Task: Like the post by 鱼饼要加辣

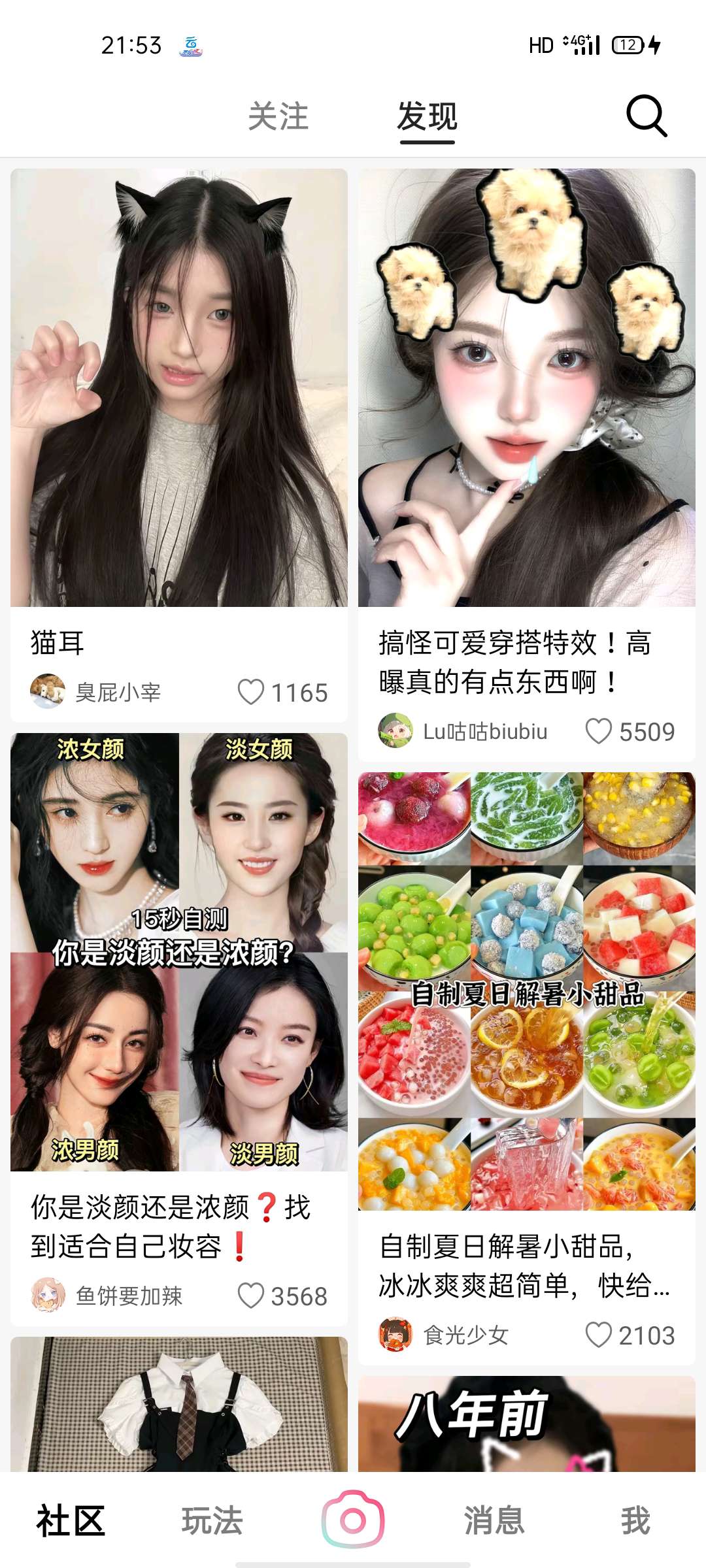Action: coord(251,1296)
